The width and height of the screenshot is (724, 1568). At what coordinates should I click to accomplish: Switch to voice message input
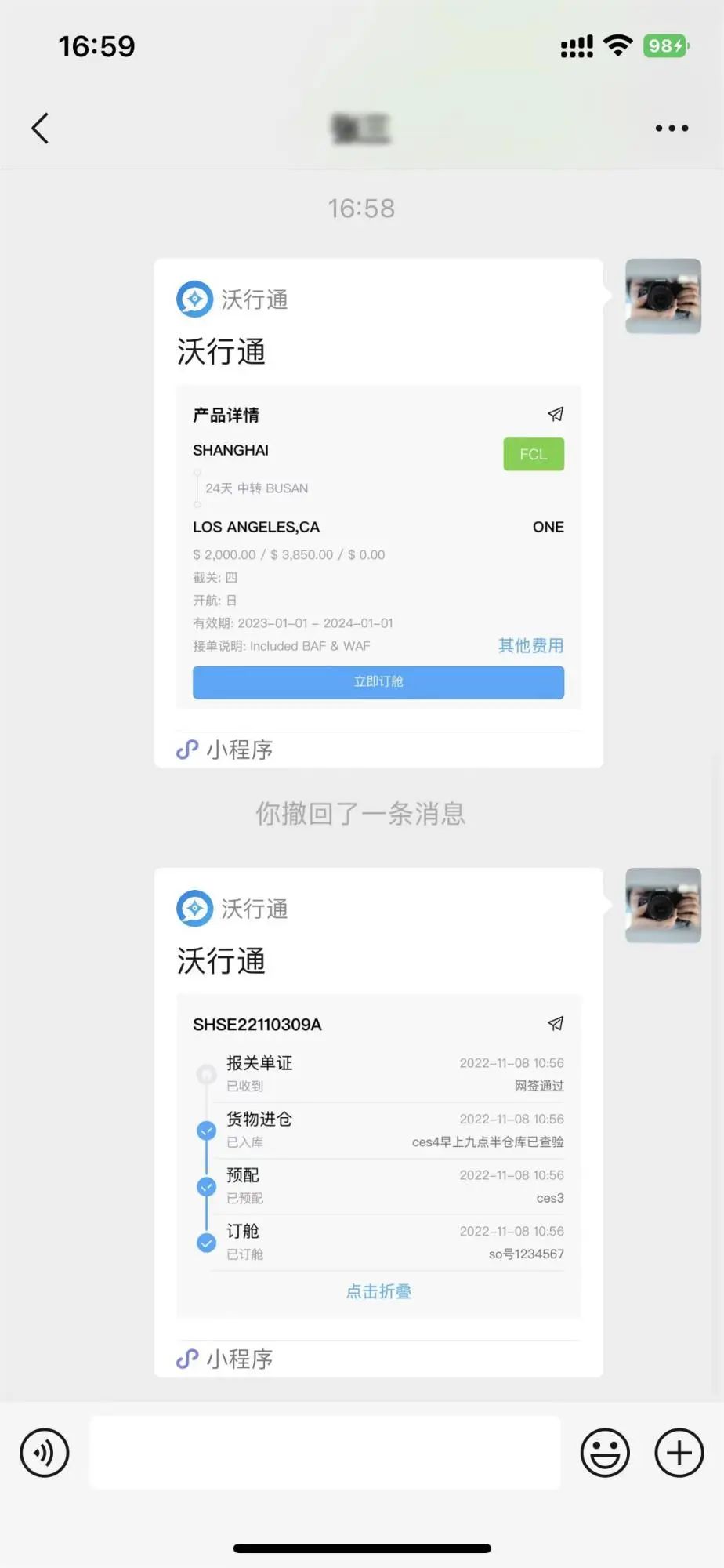[45, 1453]
